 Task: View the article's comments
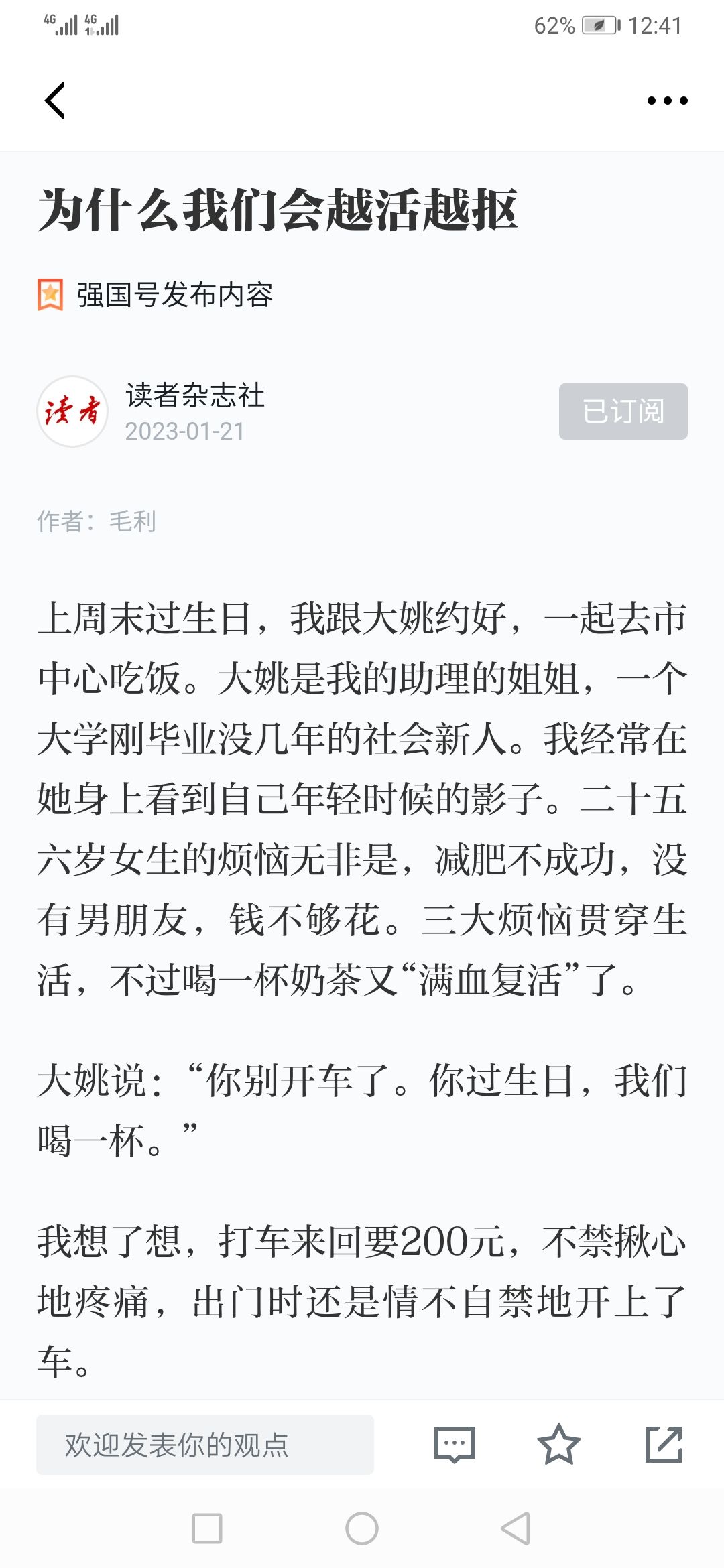pos(455,1445)
